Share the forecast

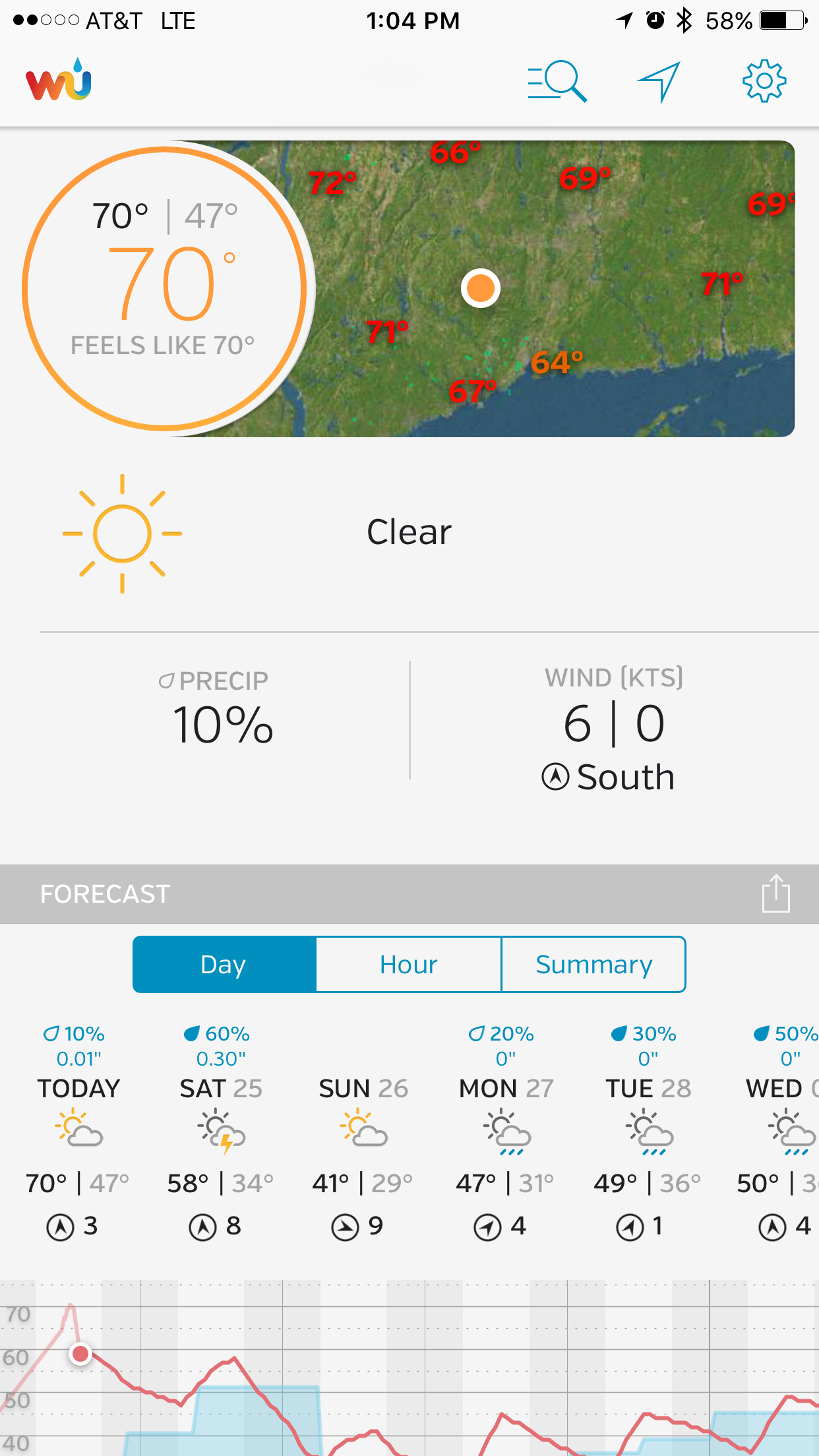click(x=775, y=894)
